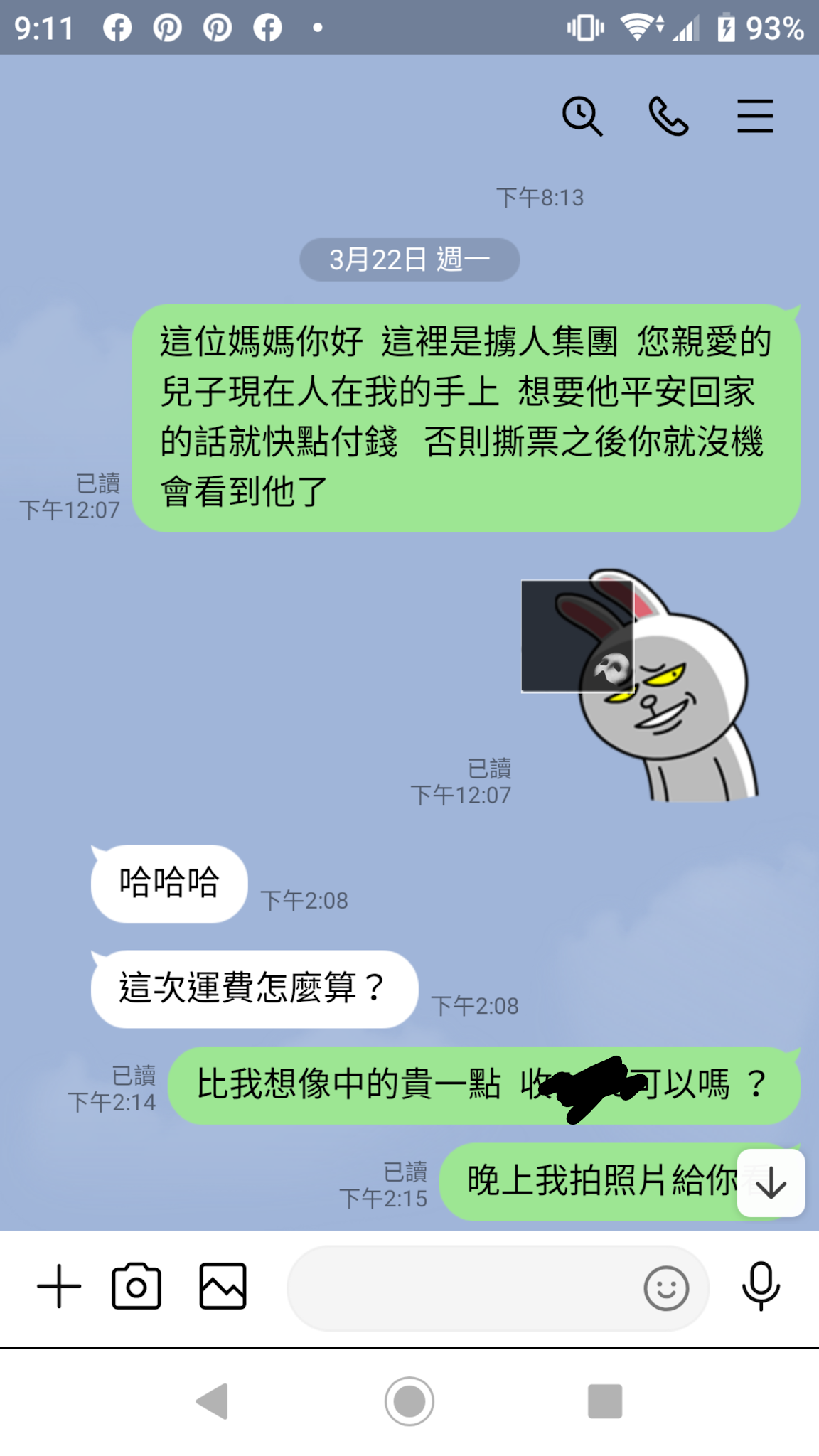Start a voice call

coord(668,116)
